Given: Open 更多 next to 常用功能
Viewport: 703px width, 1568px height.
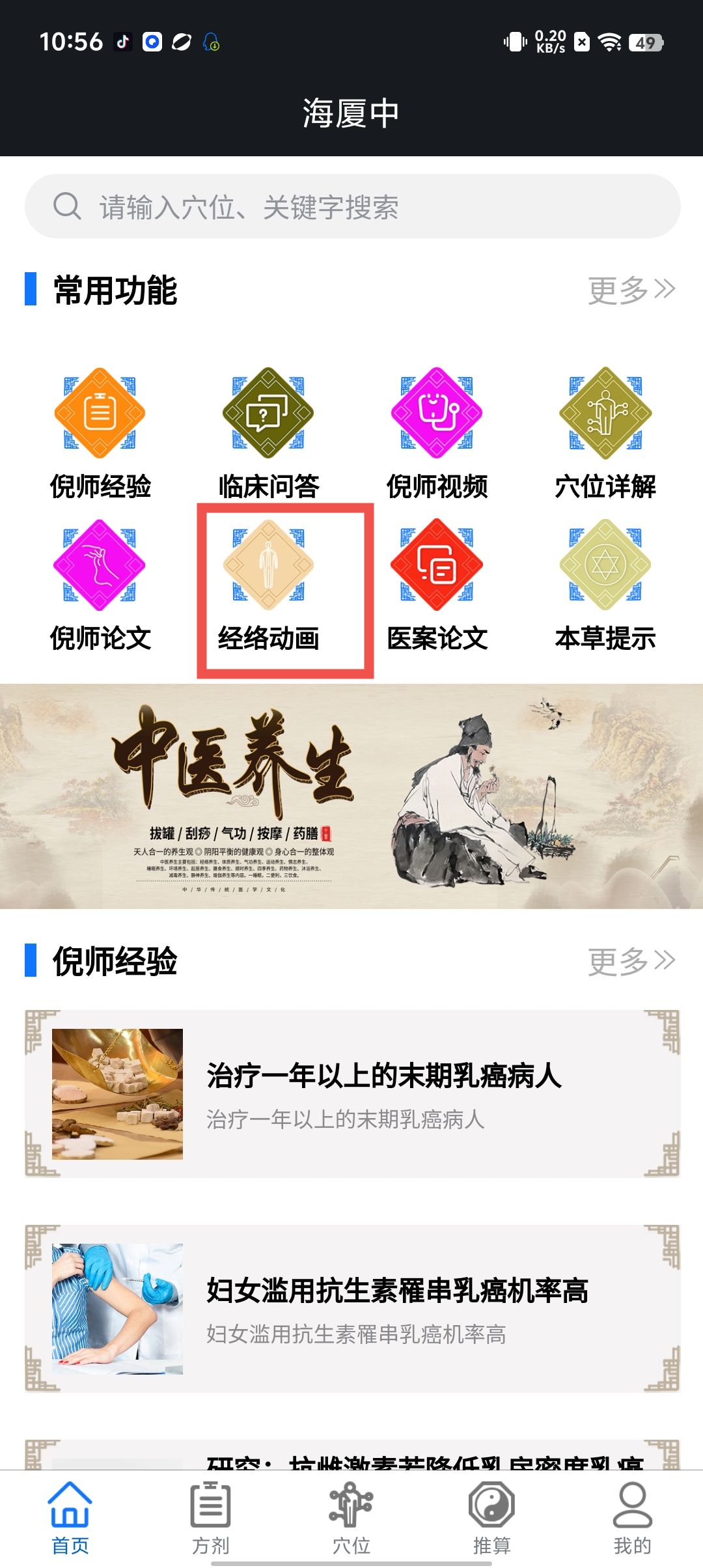Looking at the screenshot, I should pos(631,290).
